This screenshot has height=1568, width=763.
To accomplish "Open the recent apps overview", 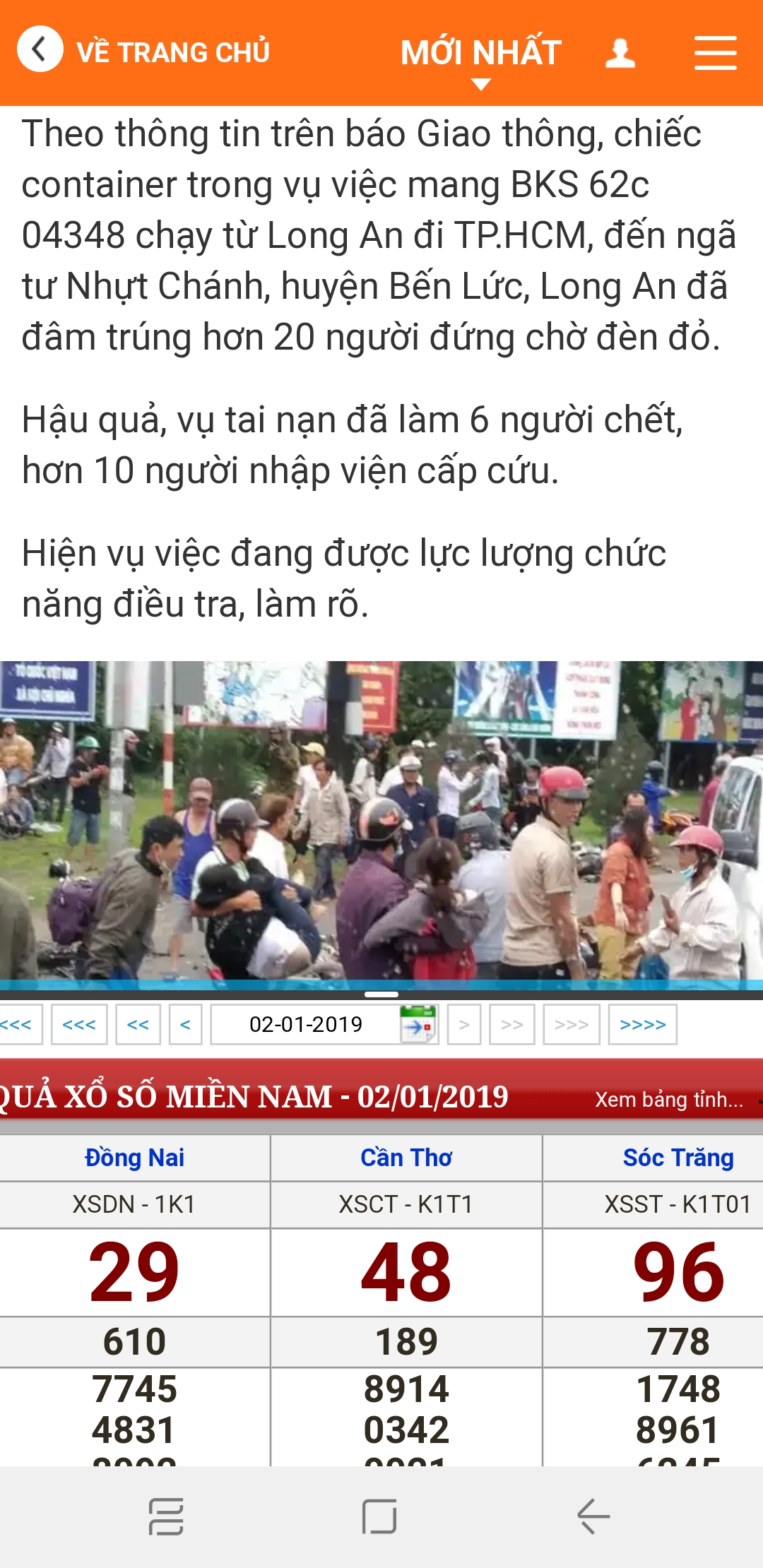I will (x=166, y=1516).
